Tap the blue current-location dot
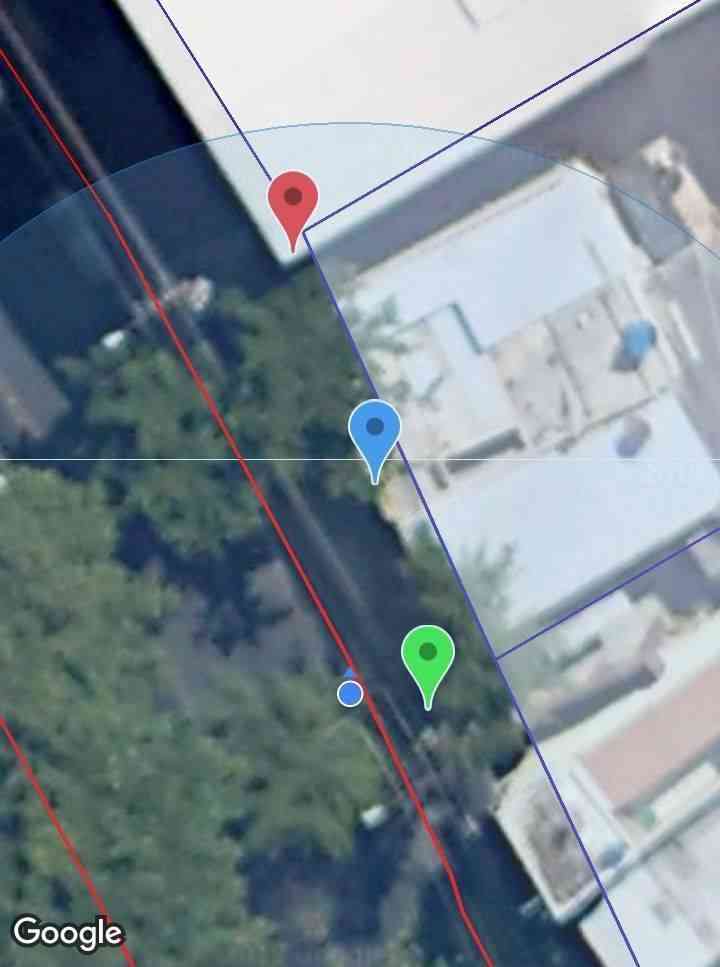Image resolution: width=720 pixels, height=967 pixels. 349,692
